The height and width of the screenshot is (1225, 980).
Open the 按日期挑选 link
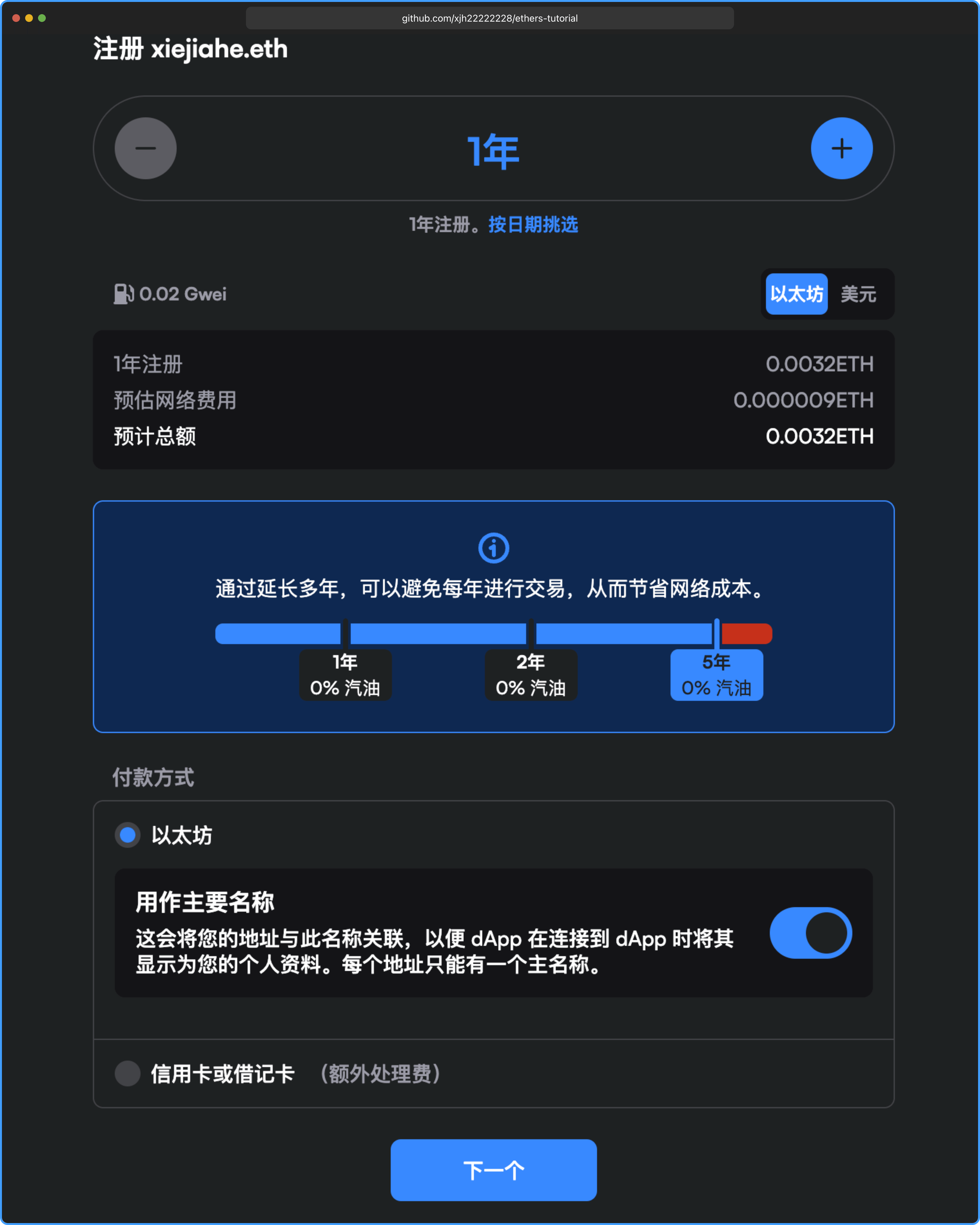point(533,224)
